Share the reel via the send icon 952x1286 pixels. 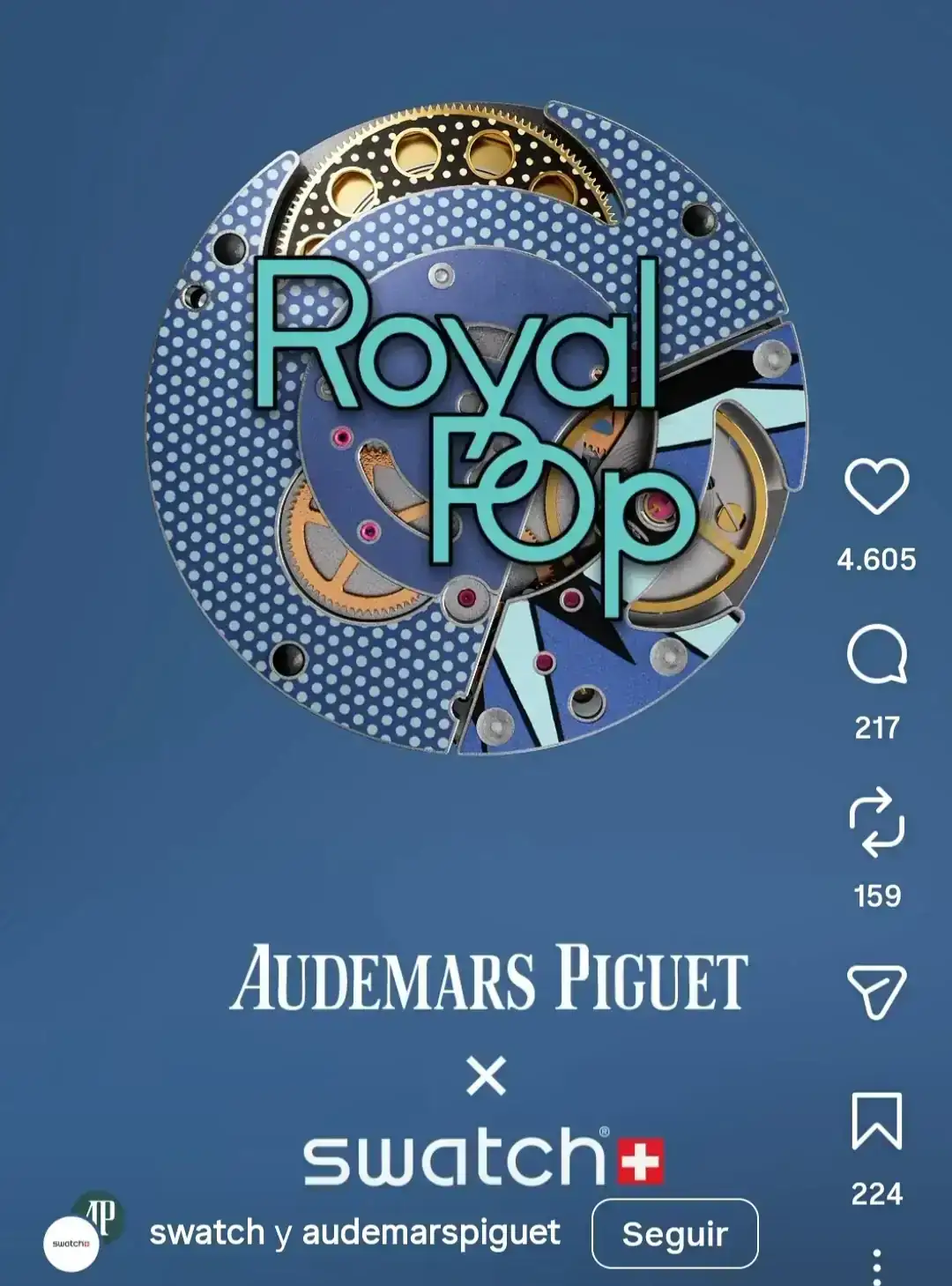point(876,992)
